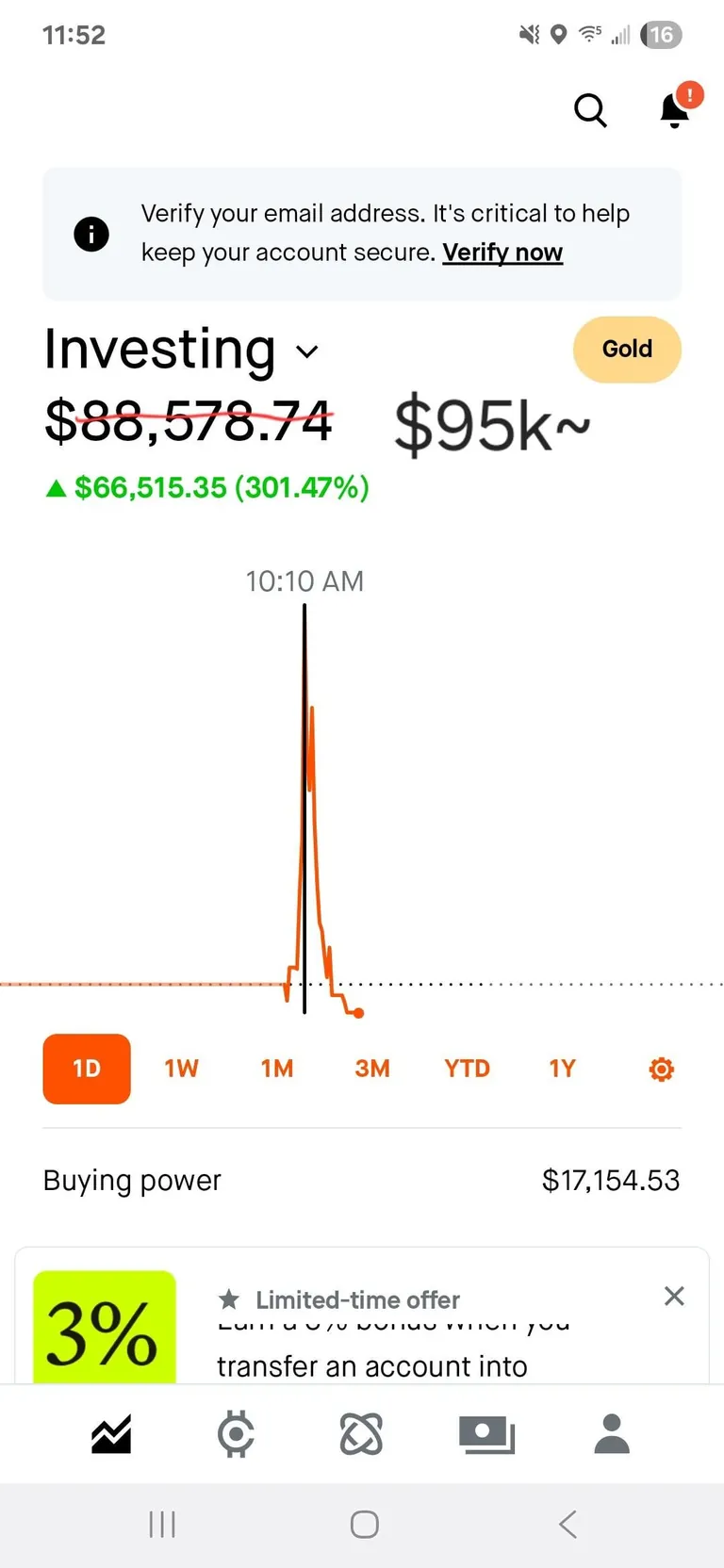Select the 1M chart range
This screenshot has height=1568, width=724.
coord(276,1069)
